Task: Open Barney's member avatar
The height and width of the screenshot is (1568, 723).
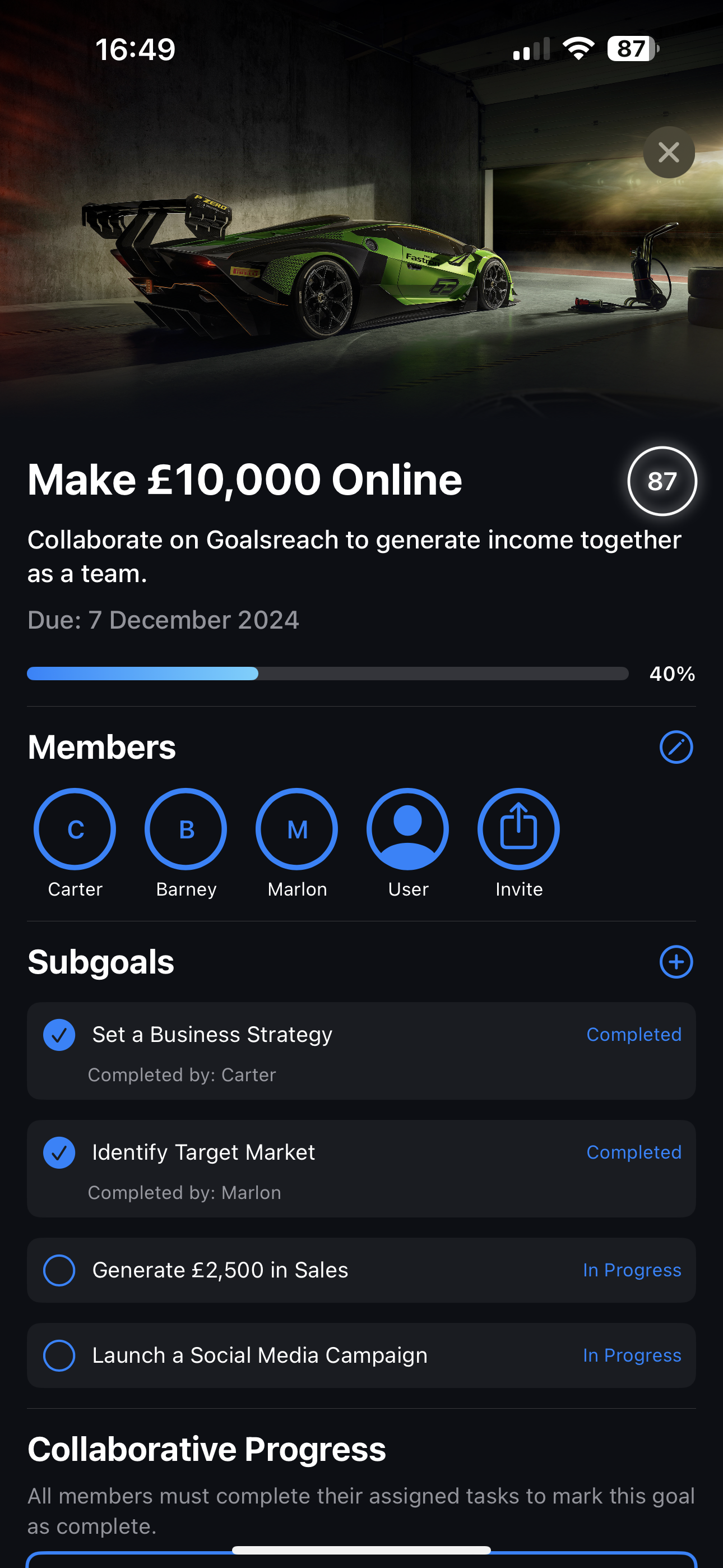Action: point(186,828)
